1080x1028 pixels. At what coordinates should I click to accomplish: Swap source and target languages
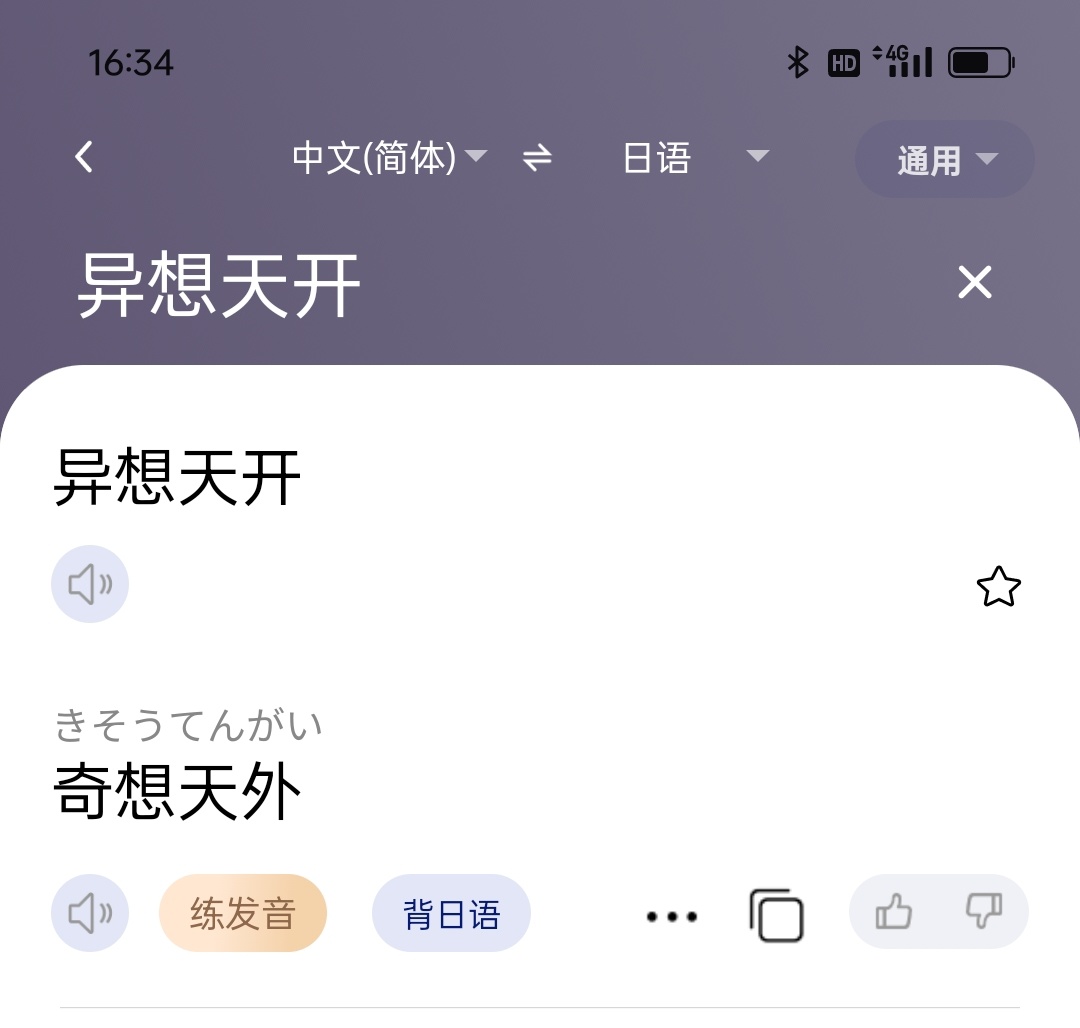[537, 158]
